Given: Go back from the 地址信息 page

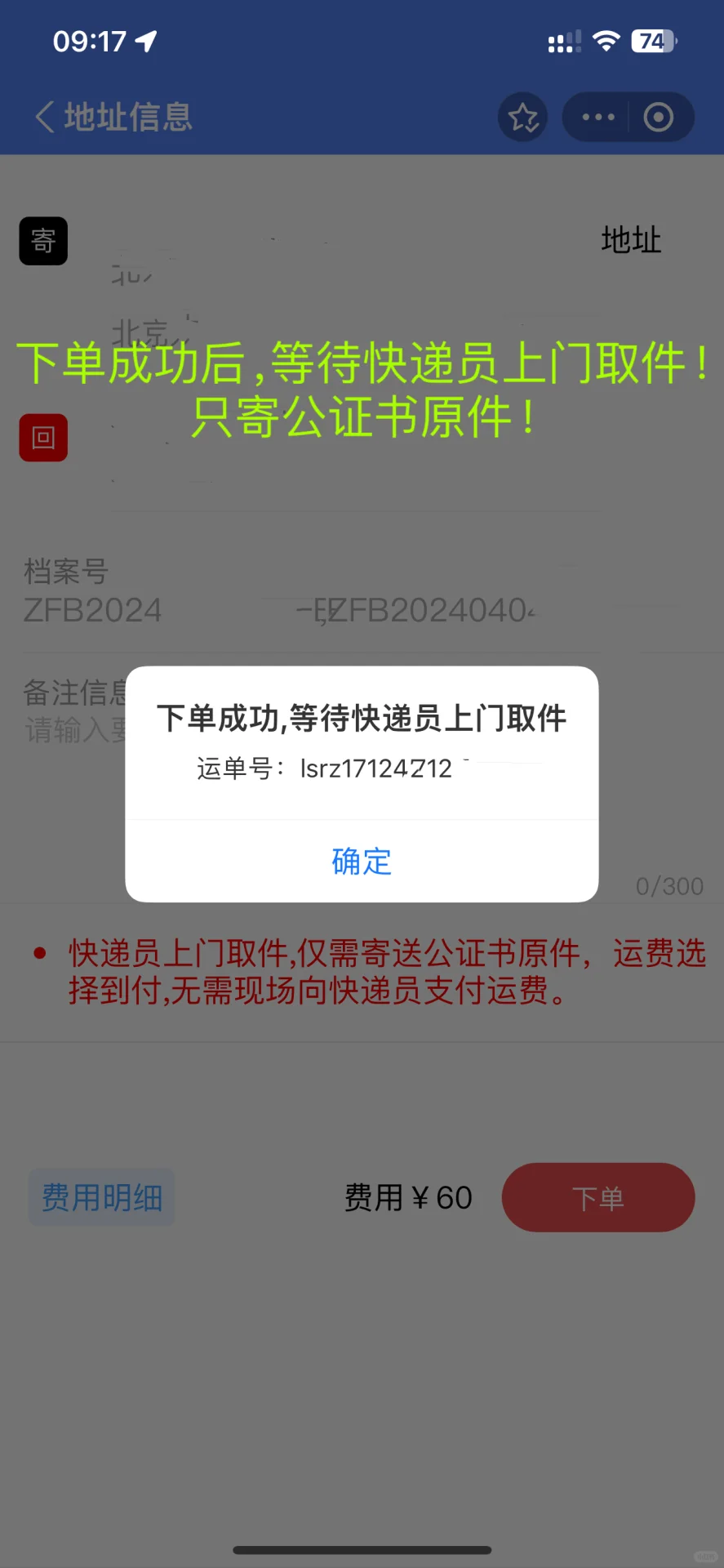Looking at the screenshot, I should (45, 117).
